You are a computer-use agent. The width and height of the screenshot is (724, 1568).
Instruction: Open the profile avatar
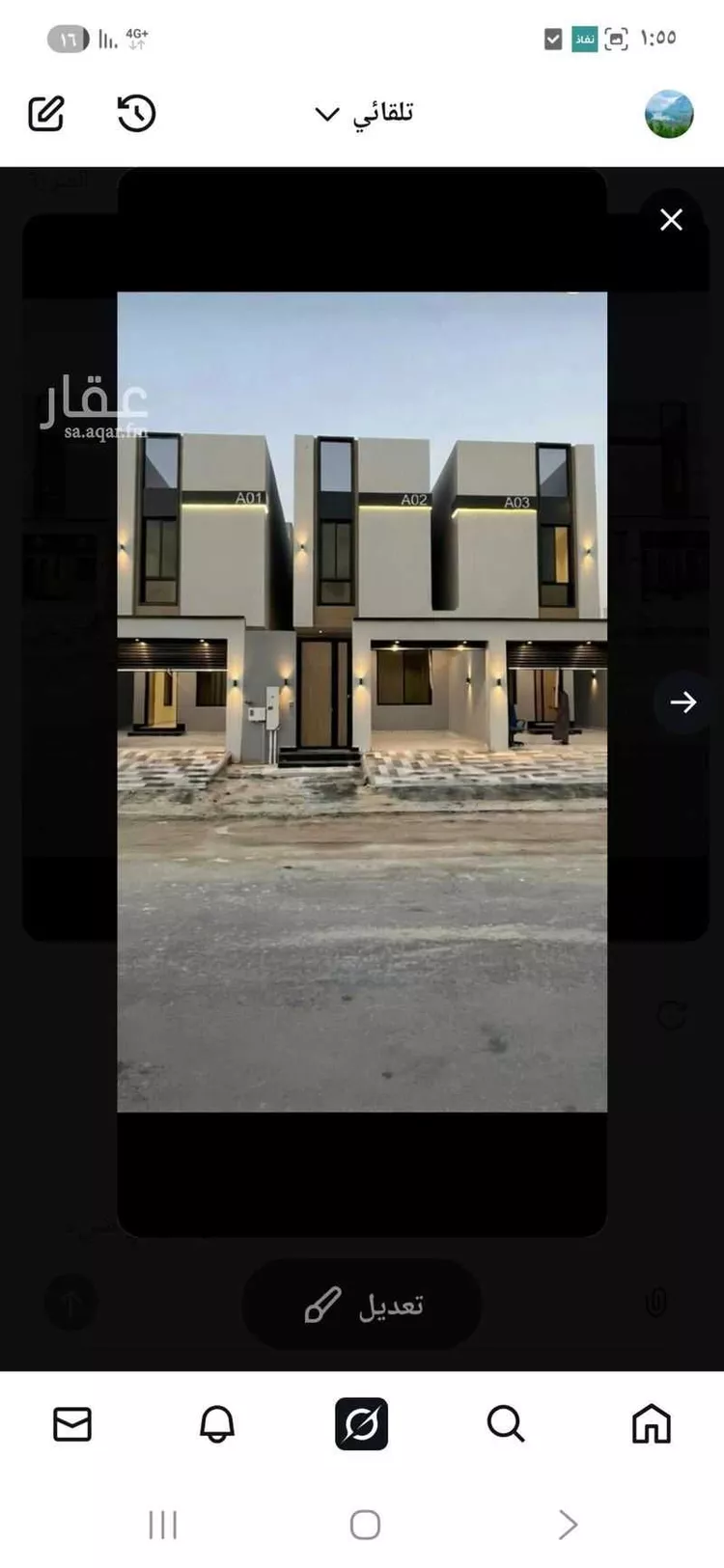point(669,114)
